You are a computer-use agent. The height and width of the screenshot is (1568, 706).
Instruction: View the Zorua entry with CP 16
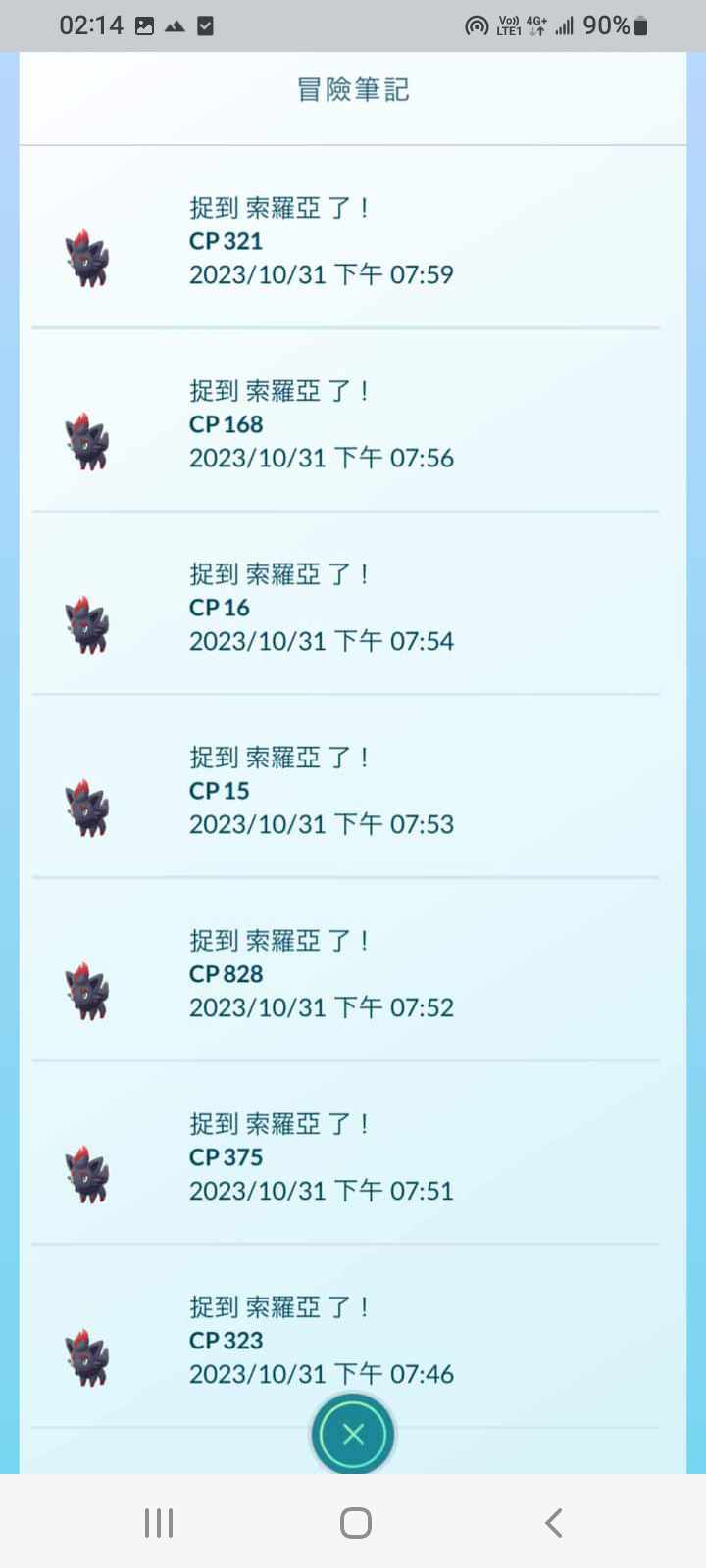tap(343, 608)
